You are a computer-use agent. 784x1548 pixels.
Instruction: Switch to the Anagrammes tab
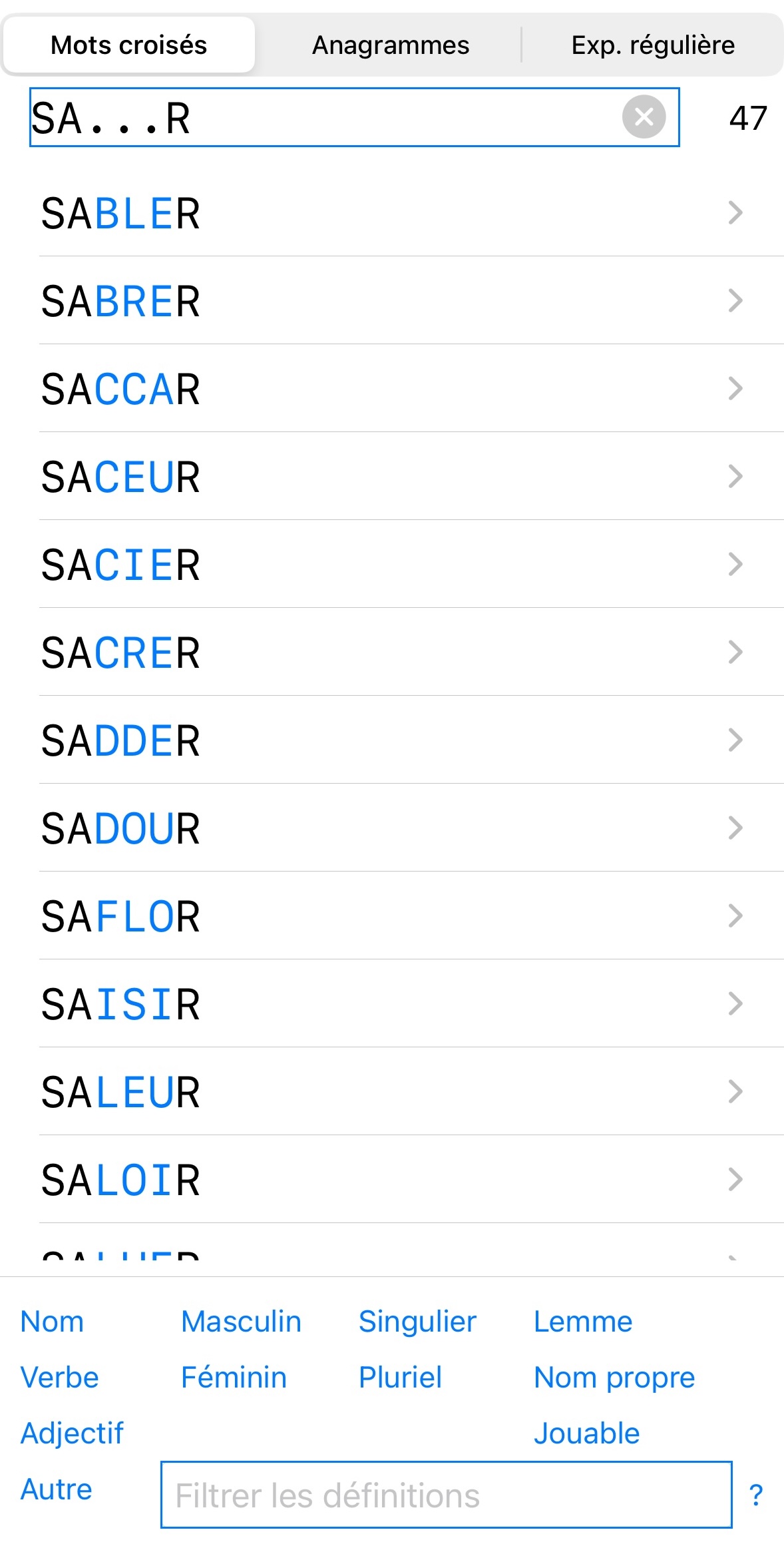pyautogui.click(x=391, y=45)
